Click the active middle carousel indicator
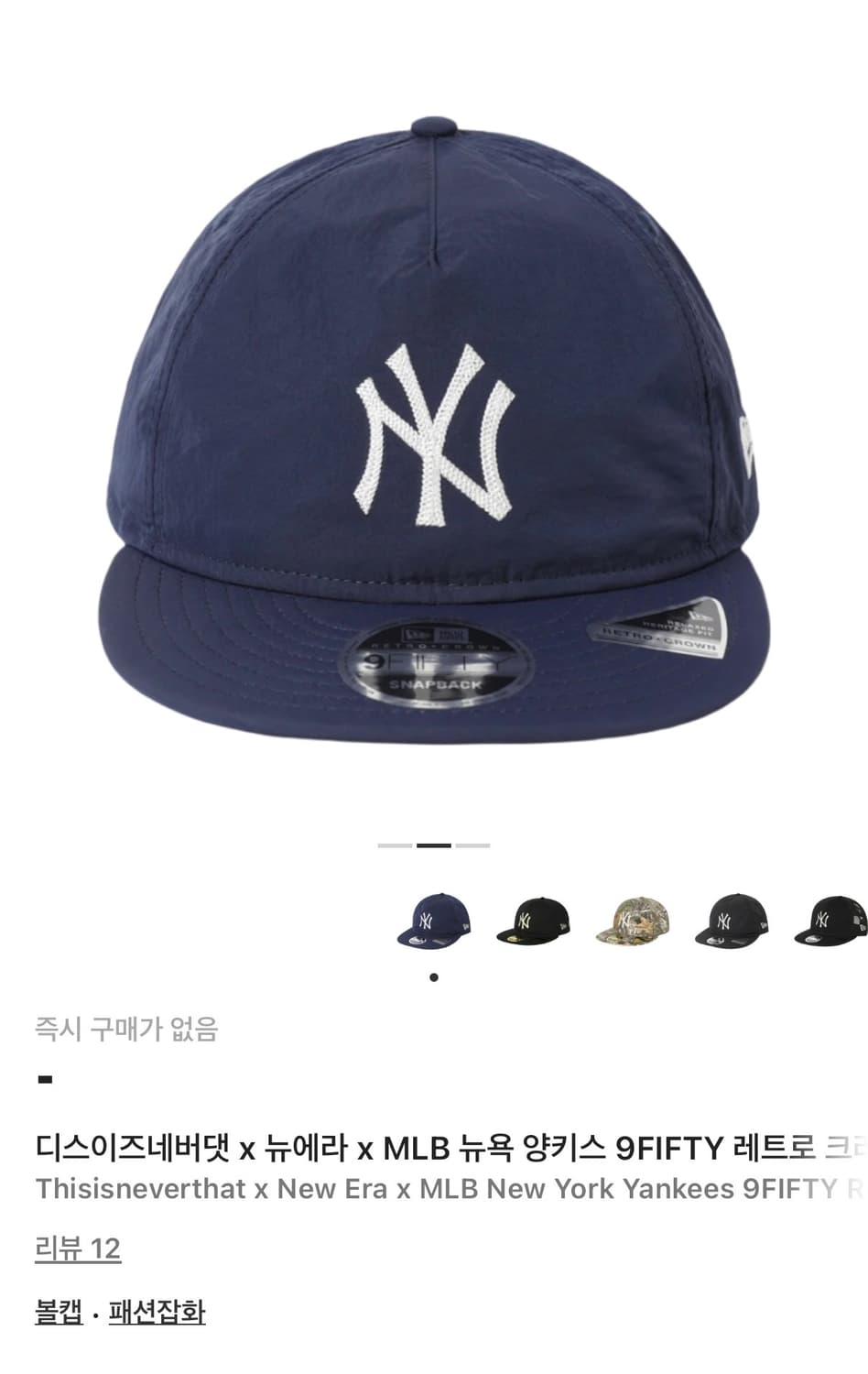 434,847
